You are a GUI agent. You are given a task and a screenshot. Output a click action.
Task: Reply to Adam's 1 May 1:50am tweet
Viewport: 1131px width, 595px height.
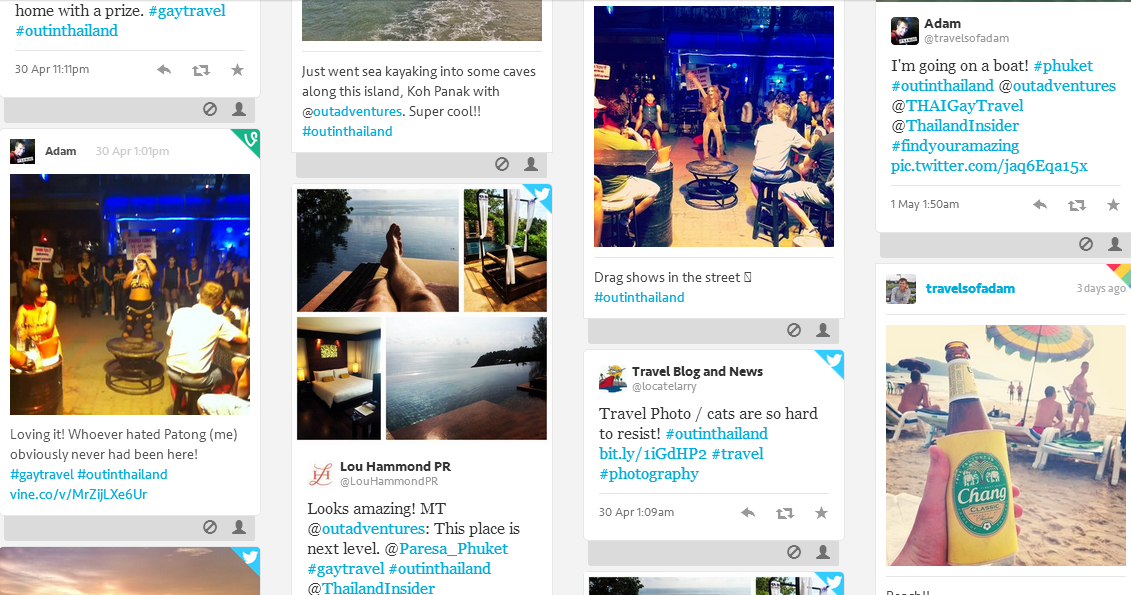[1039, 205]
